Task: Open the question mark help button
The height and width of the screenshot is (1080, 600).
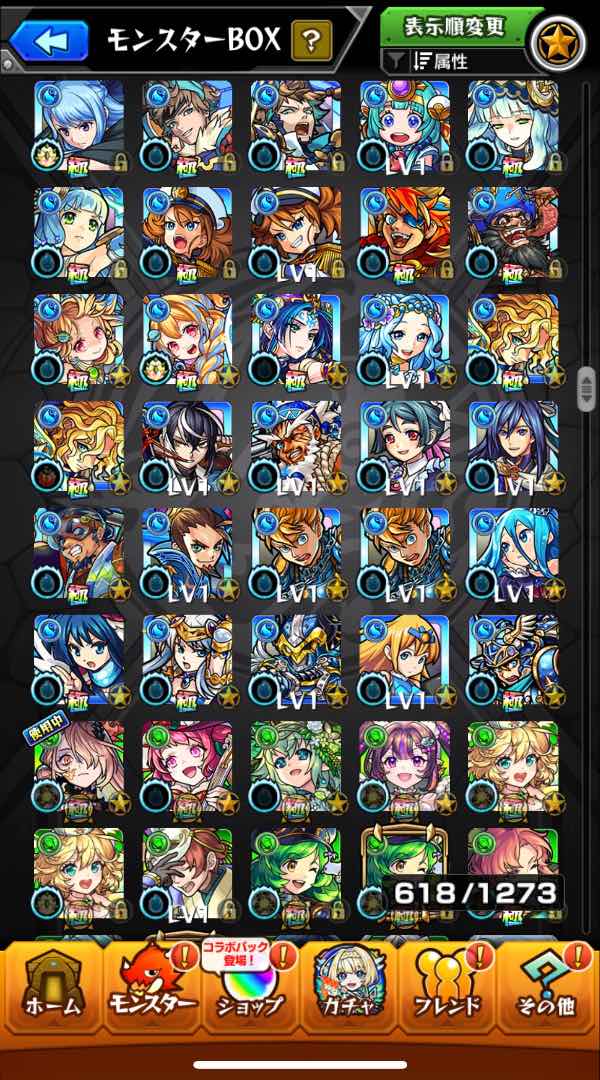Action: pos(311,41)
